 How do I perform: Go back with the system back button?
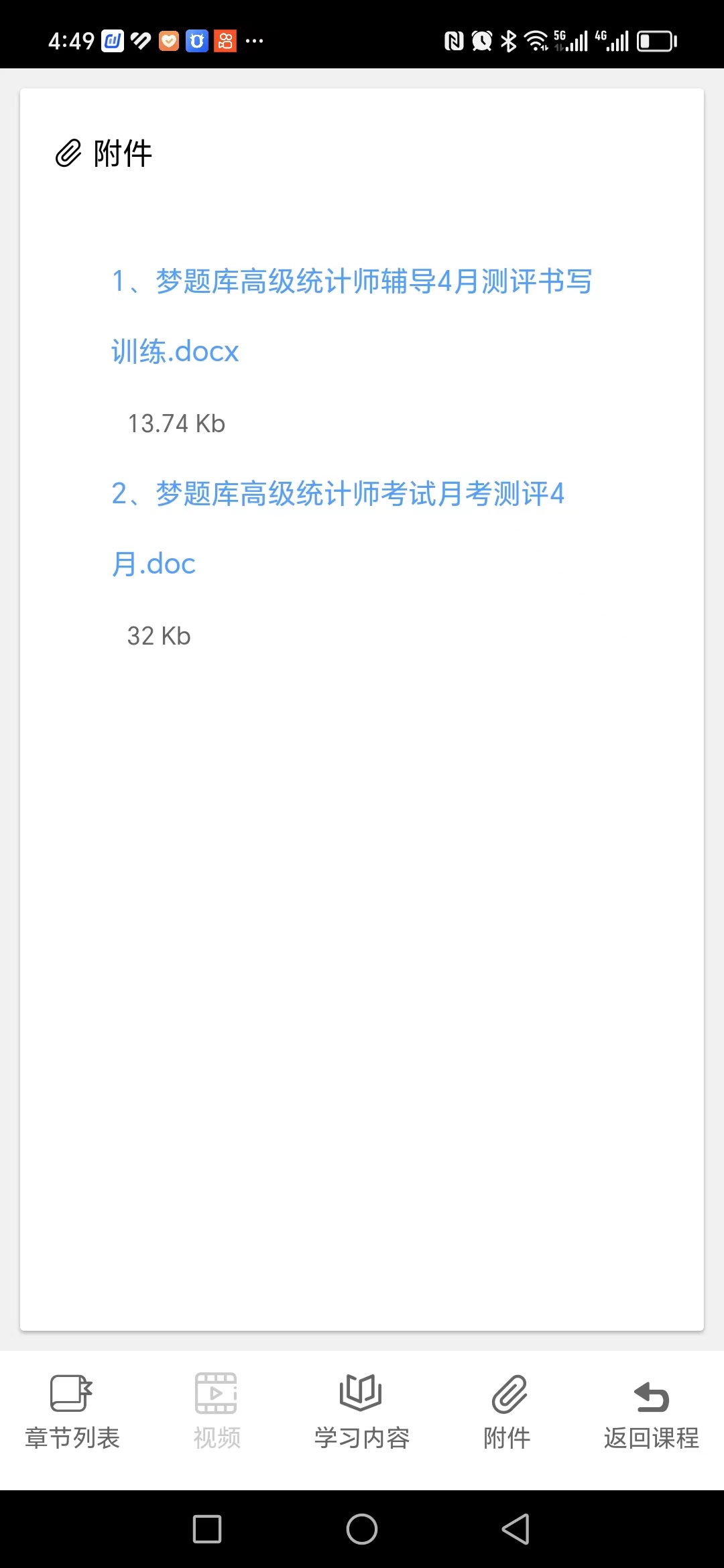point(516,1529)
